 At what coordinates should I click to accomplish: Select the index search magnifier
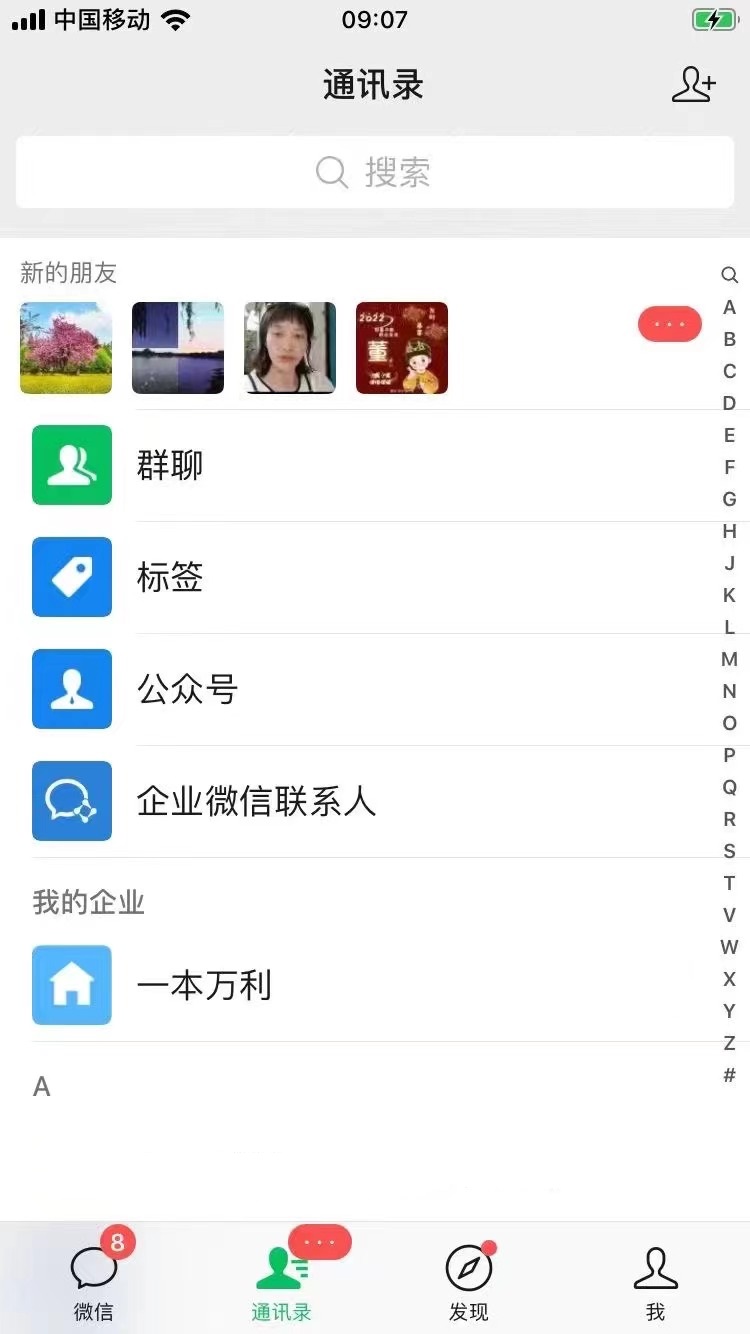point(729,274)
